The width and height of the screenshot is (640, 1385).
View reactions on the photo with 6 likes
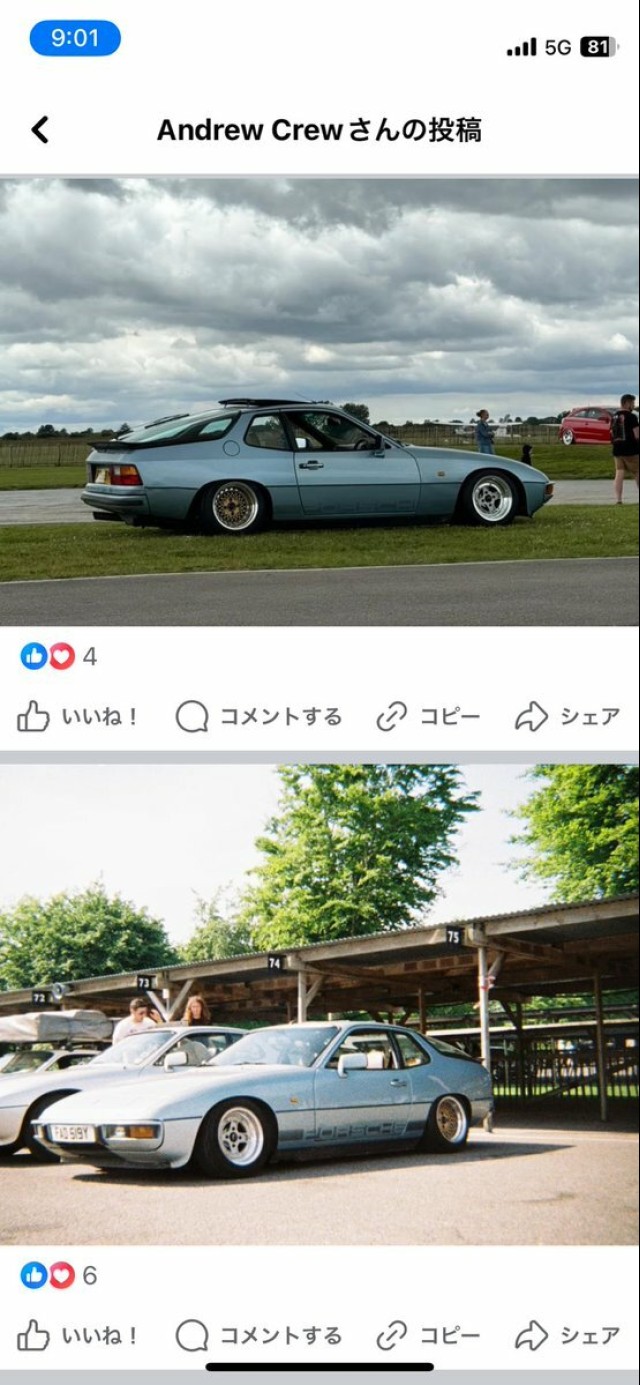58,1275
